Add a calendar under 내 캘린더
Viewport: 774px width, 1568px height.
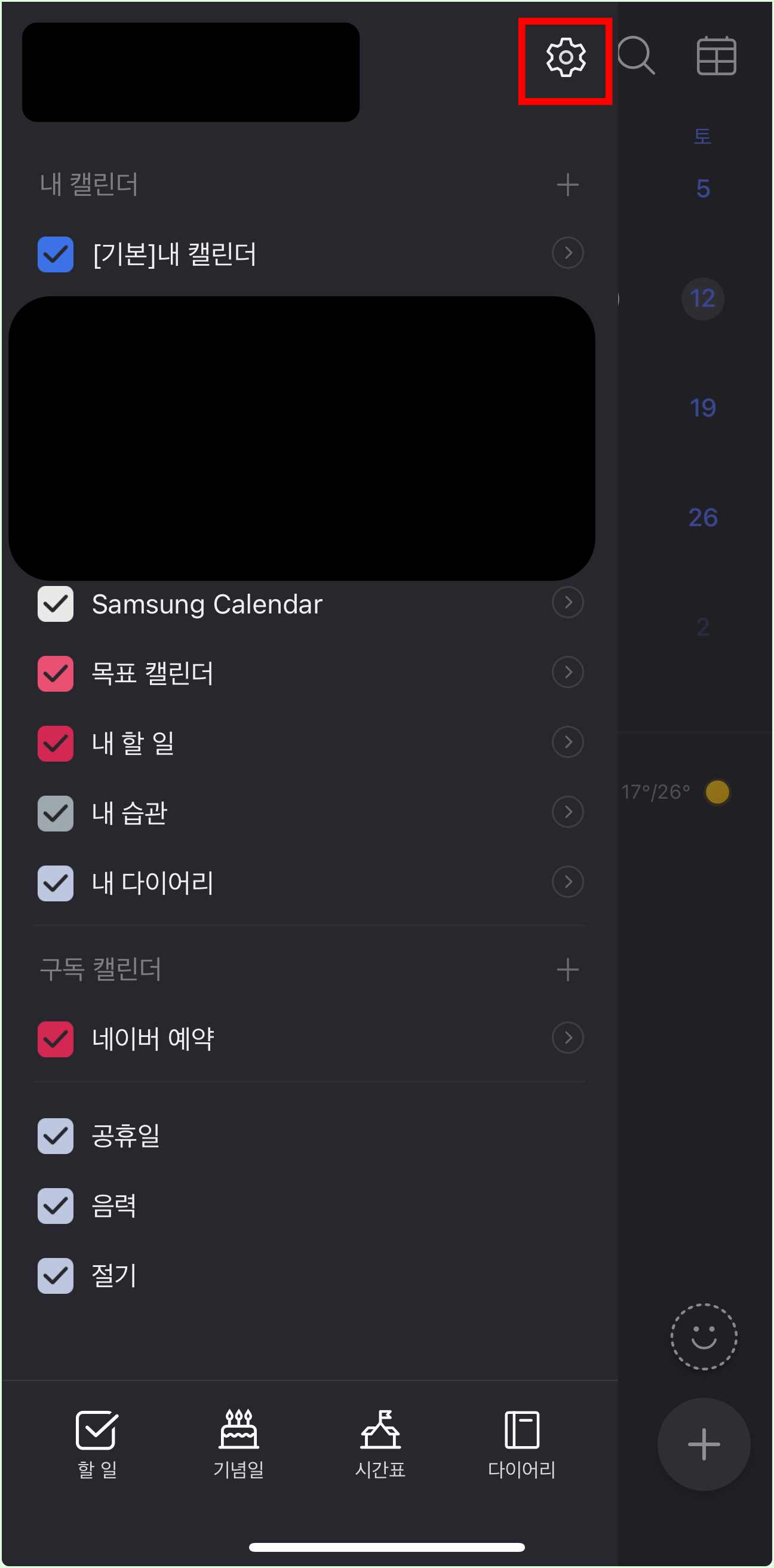pos(567,185)
